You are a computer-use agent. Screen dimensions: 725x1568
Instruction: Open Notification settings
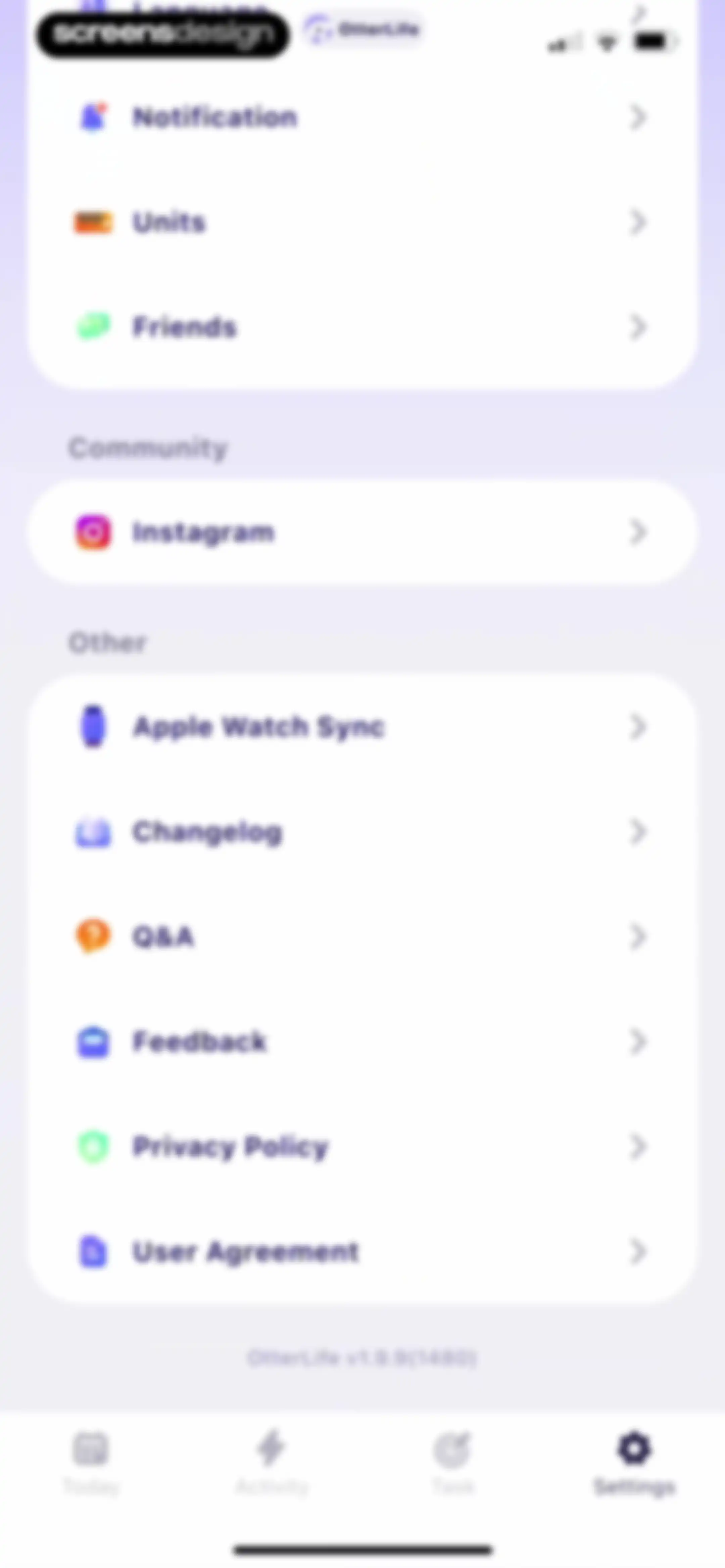click(x=362, y=117)
